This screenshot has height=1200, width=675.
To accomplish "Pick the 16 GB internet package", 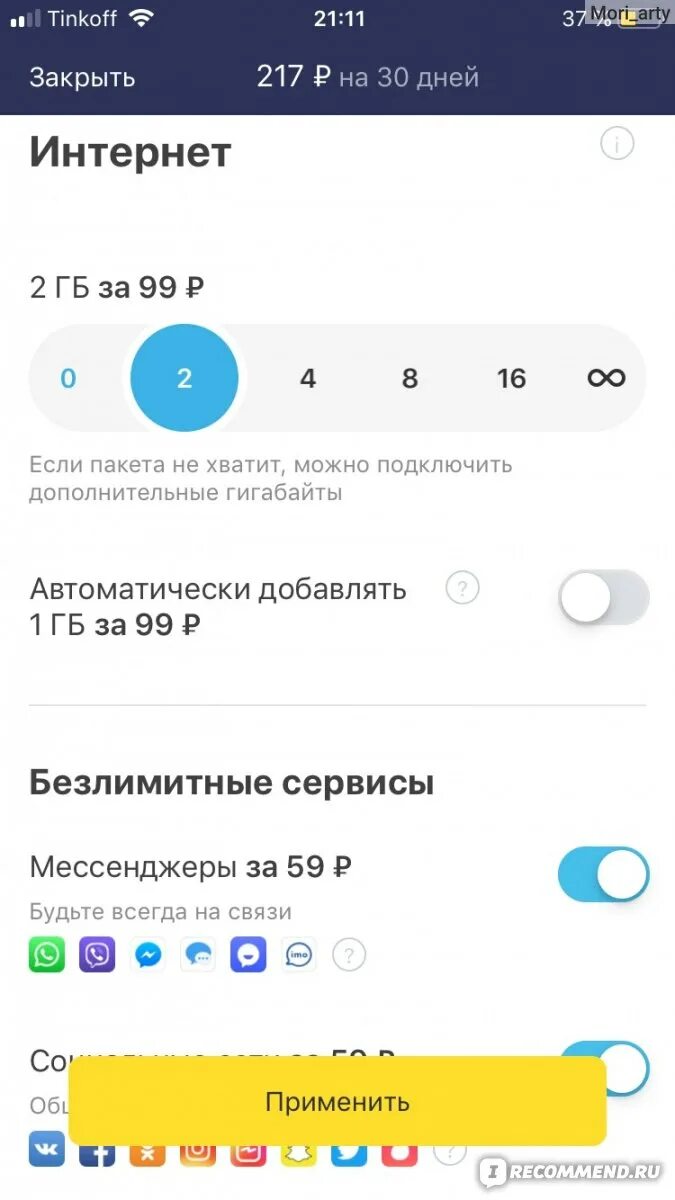I will (x=511, y=378).
